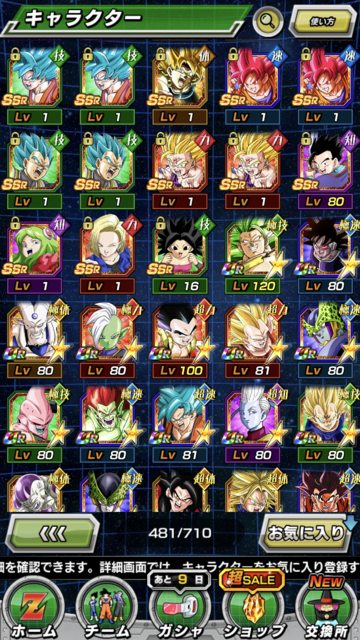Select the chibi Gohan Lv 80 SSR card
This screenshot has width=360, height=640.
pos(324,169)
